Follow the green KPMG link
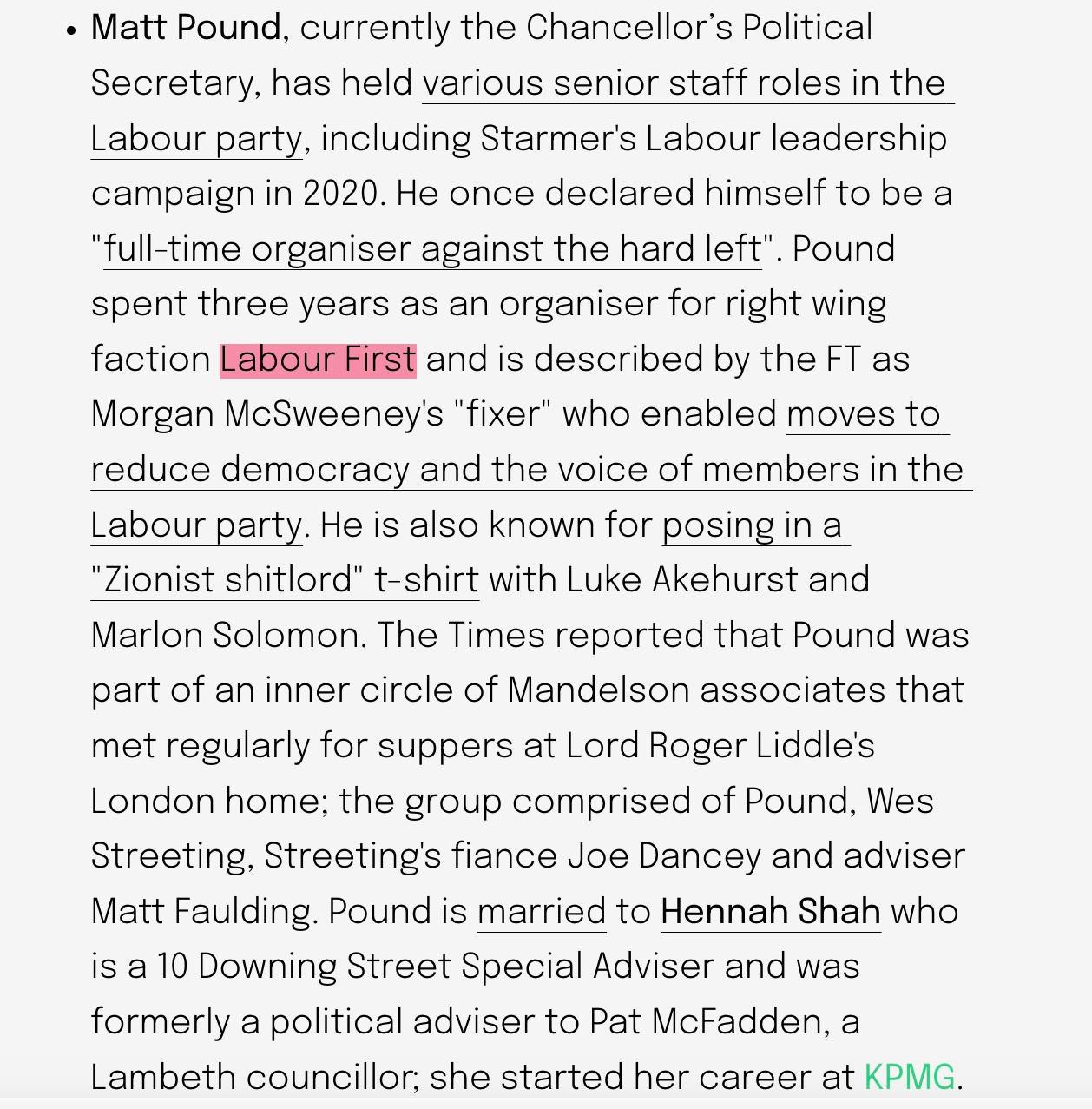This screenshot has width=1092, height=1109. 909,1078
